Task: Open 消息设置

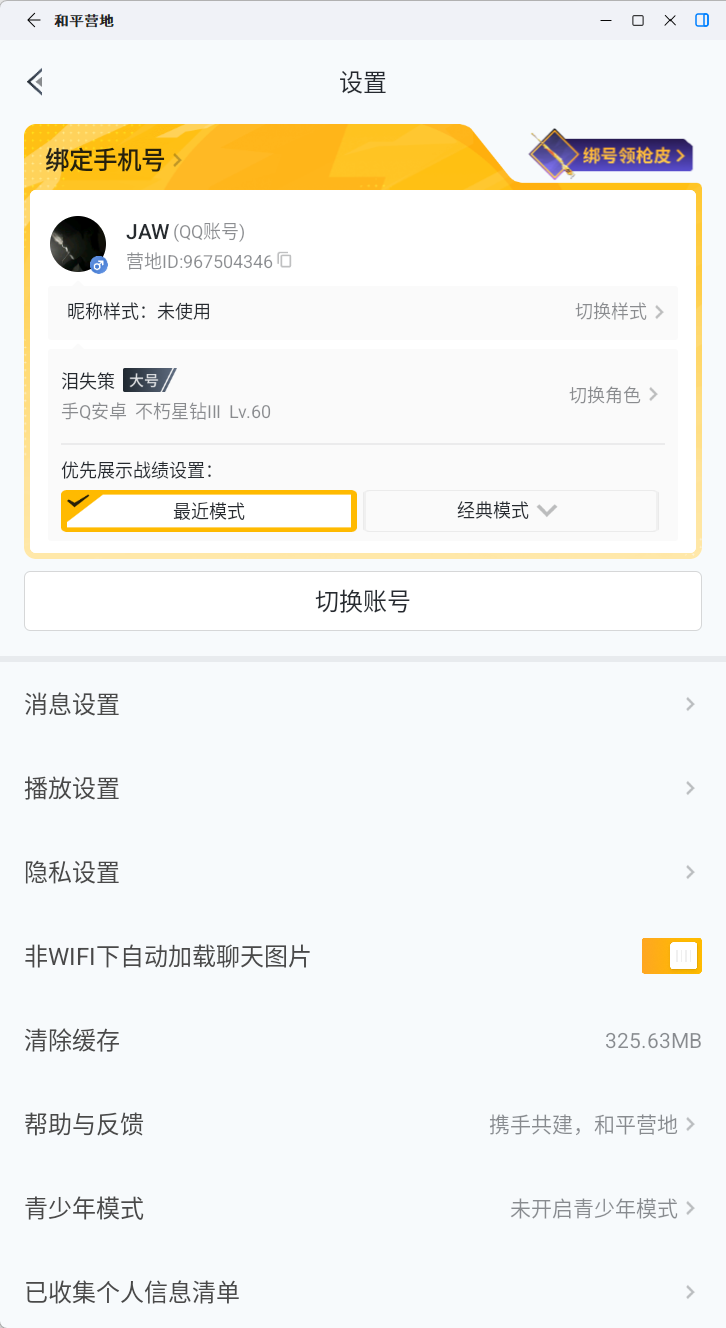Action: pyautogui.click(x=363, y=705)
